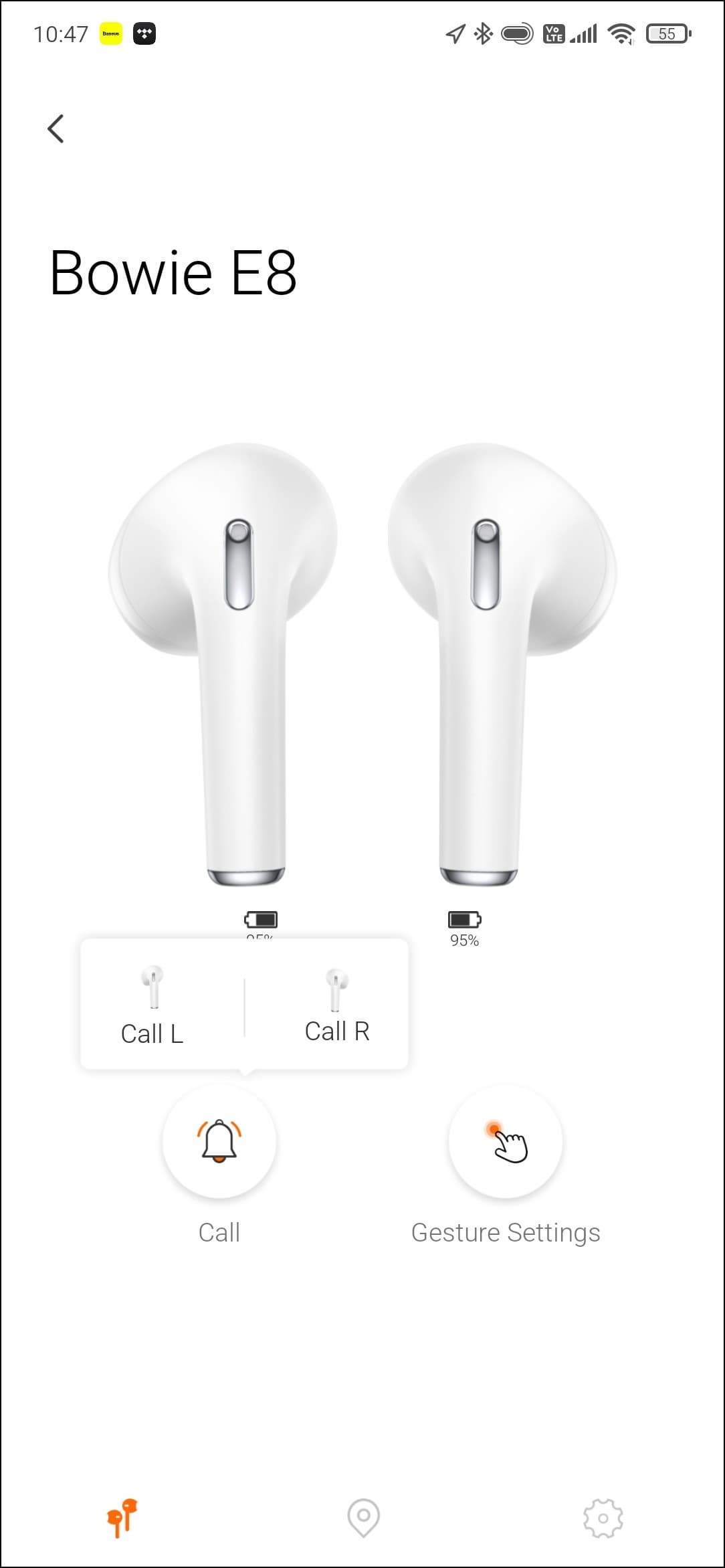Open the location finder tab

[363, 1517]
